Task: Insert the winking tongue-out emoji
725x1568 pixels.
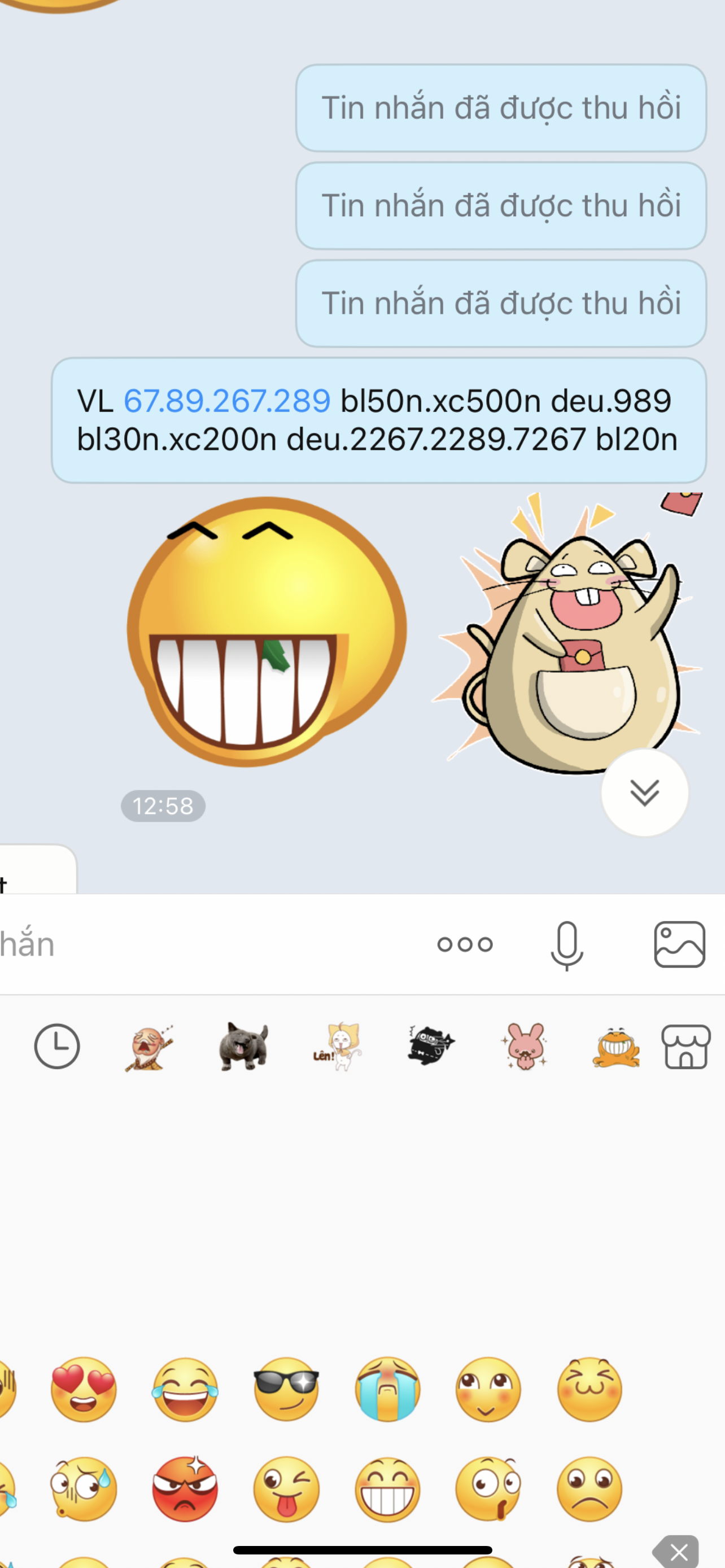Action: tap(286, 1489)
